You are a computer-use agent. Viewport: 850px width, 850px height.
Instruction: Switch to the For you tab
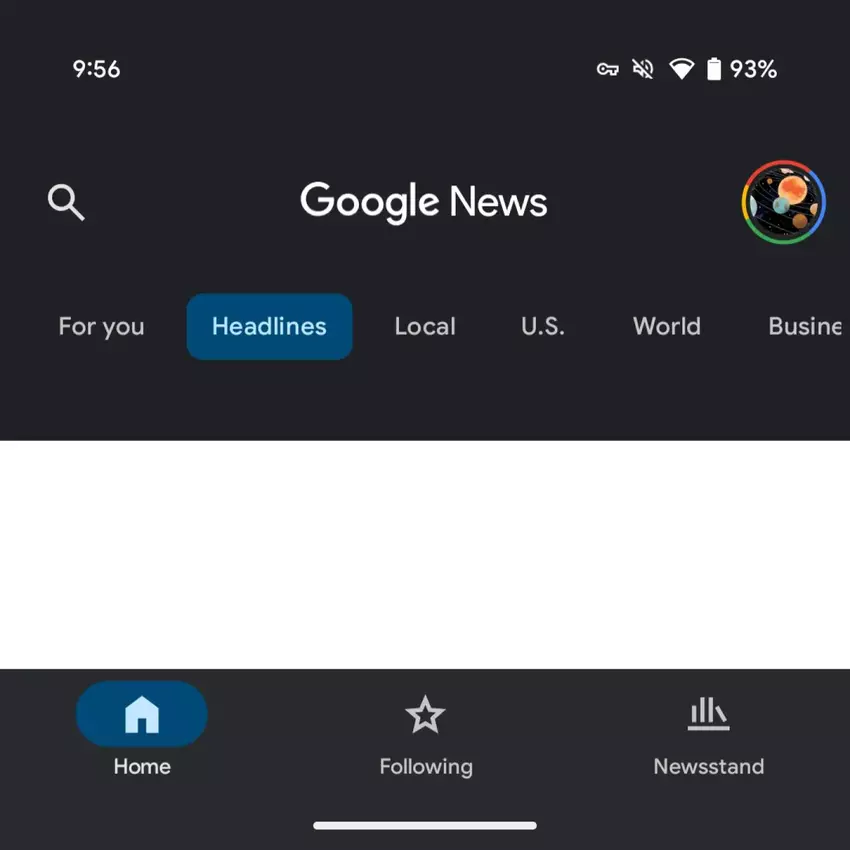[x=101, y=327]
